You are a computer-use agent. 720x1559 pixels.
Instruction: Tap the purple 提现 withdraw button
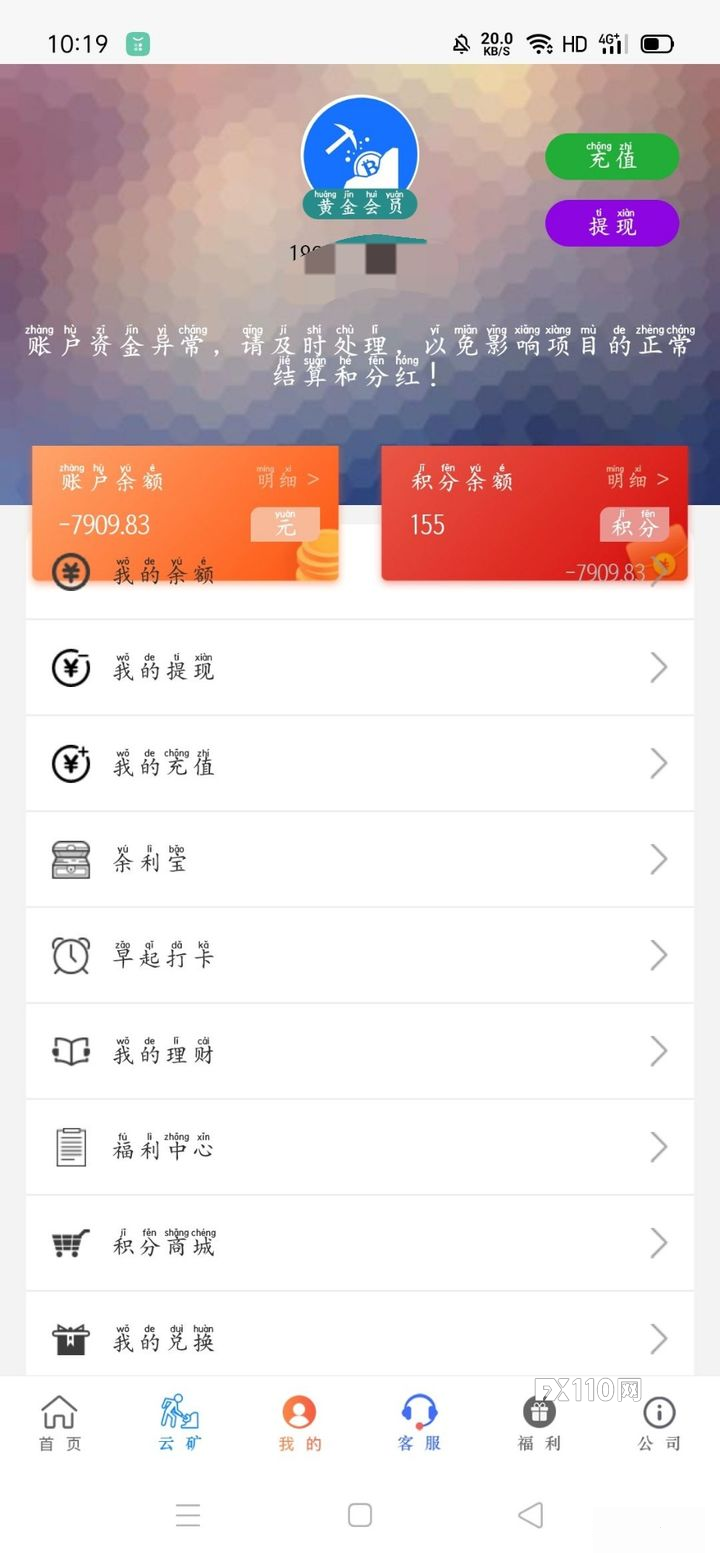[611, 223]
